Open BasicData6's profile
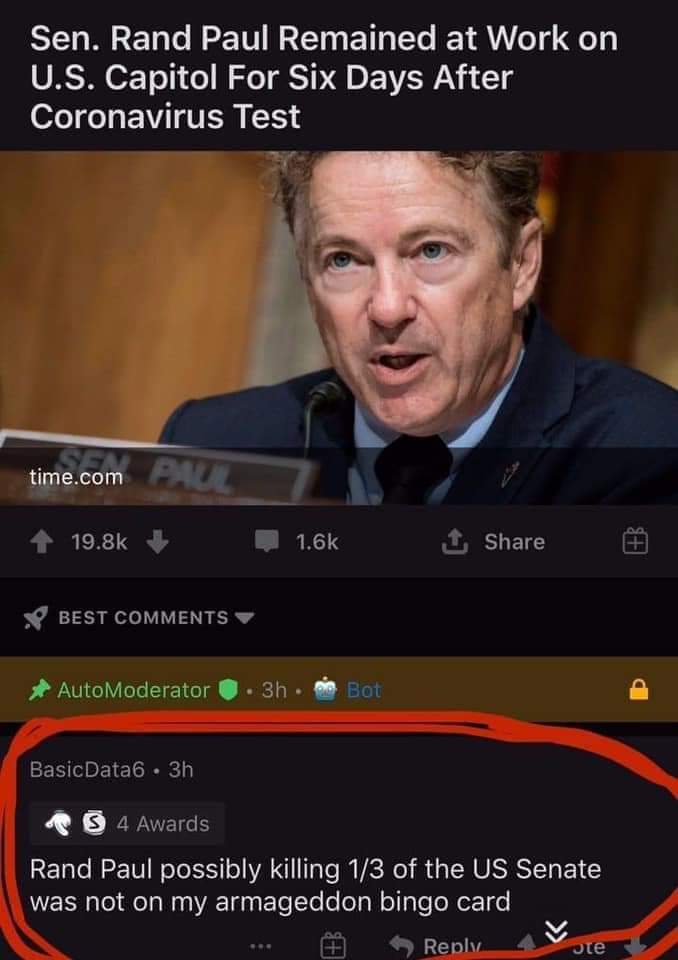 click(88, 770)
